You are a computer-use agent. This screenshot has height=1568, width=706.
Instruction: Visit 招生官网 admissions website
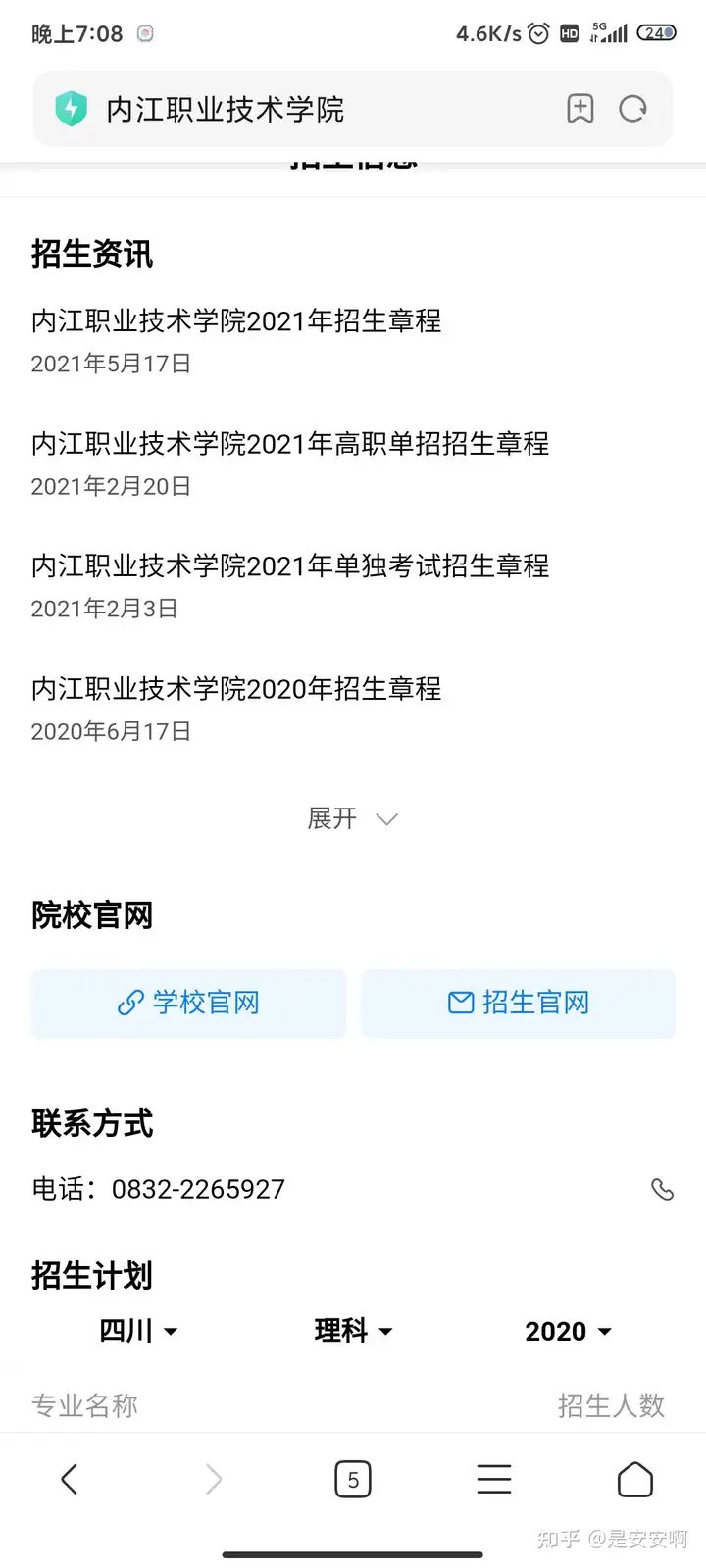coord(519,1003)
